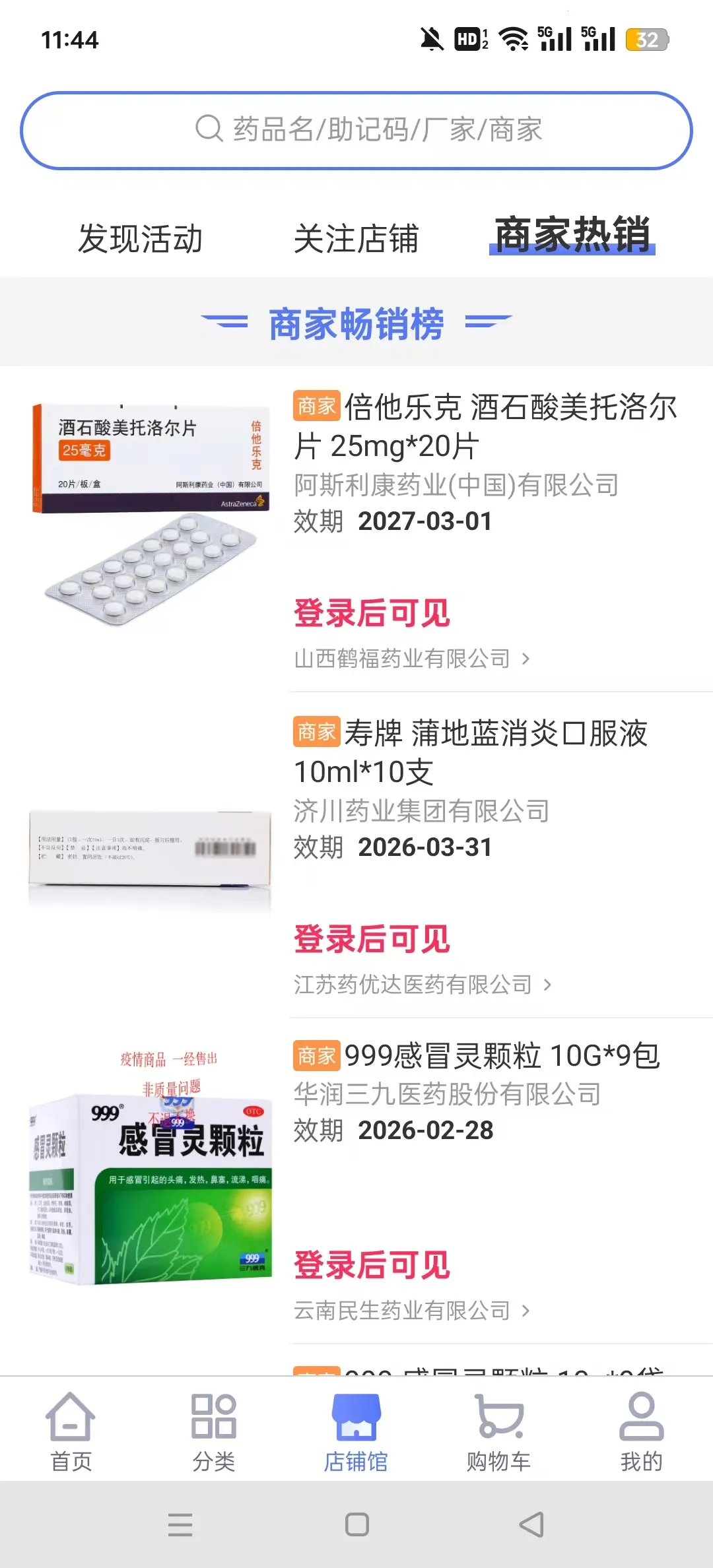This screenshot has height=1568, width=713.
Task: Open the drug name search box
Action: [x=356, y=130]
